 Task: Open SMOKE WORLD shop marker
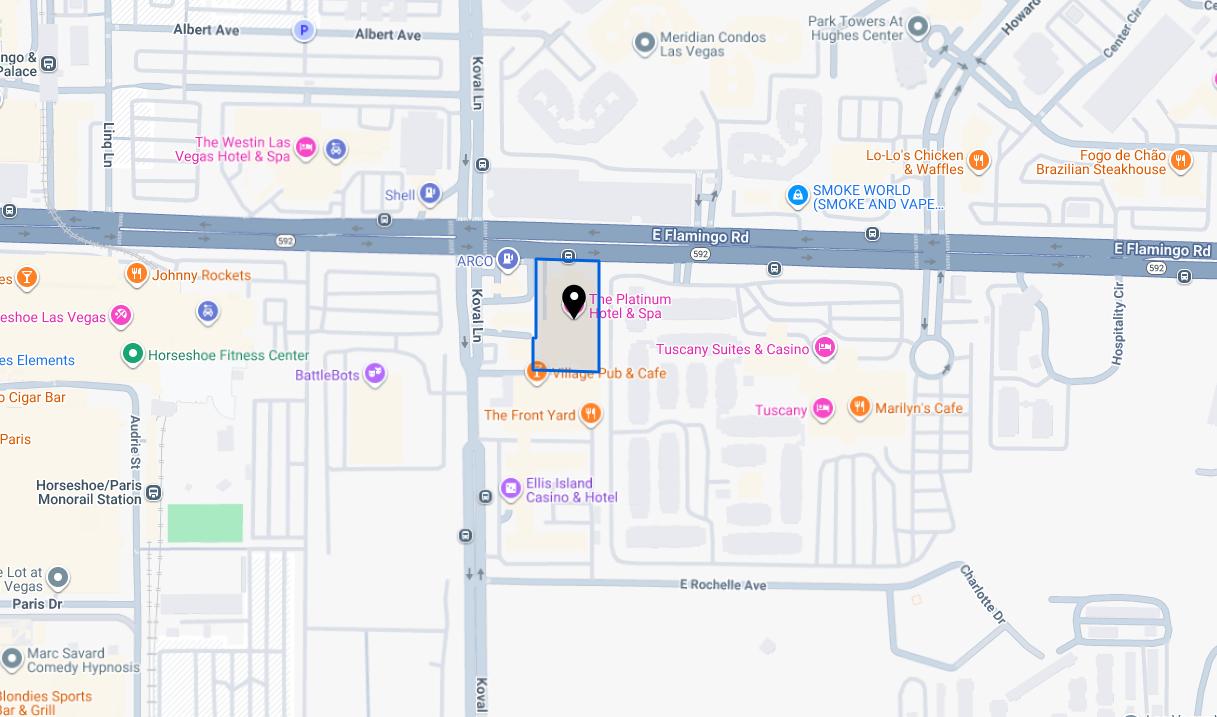797,195
